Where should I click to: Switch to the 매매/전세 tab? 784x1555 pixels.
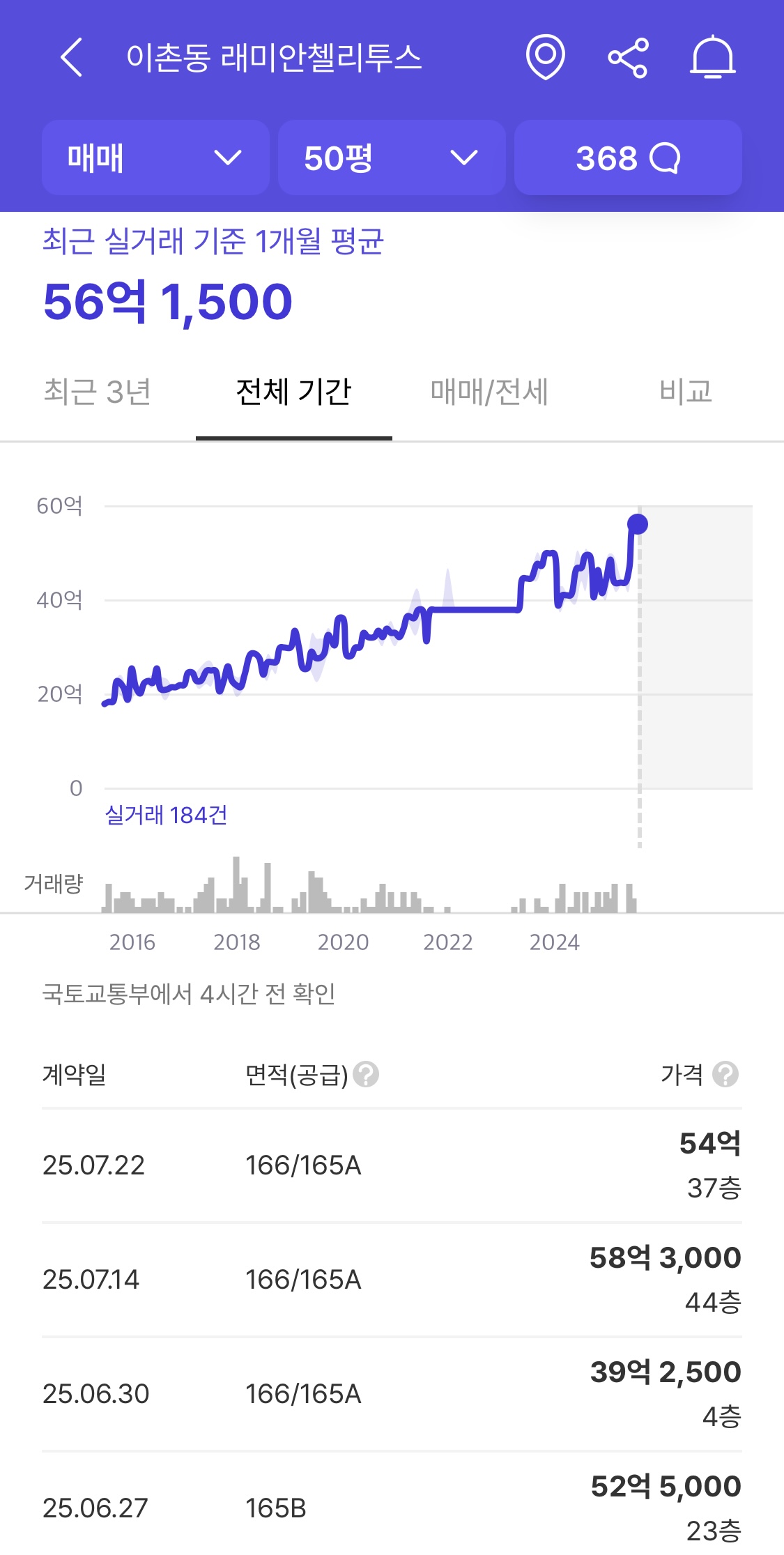(490, 392)
